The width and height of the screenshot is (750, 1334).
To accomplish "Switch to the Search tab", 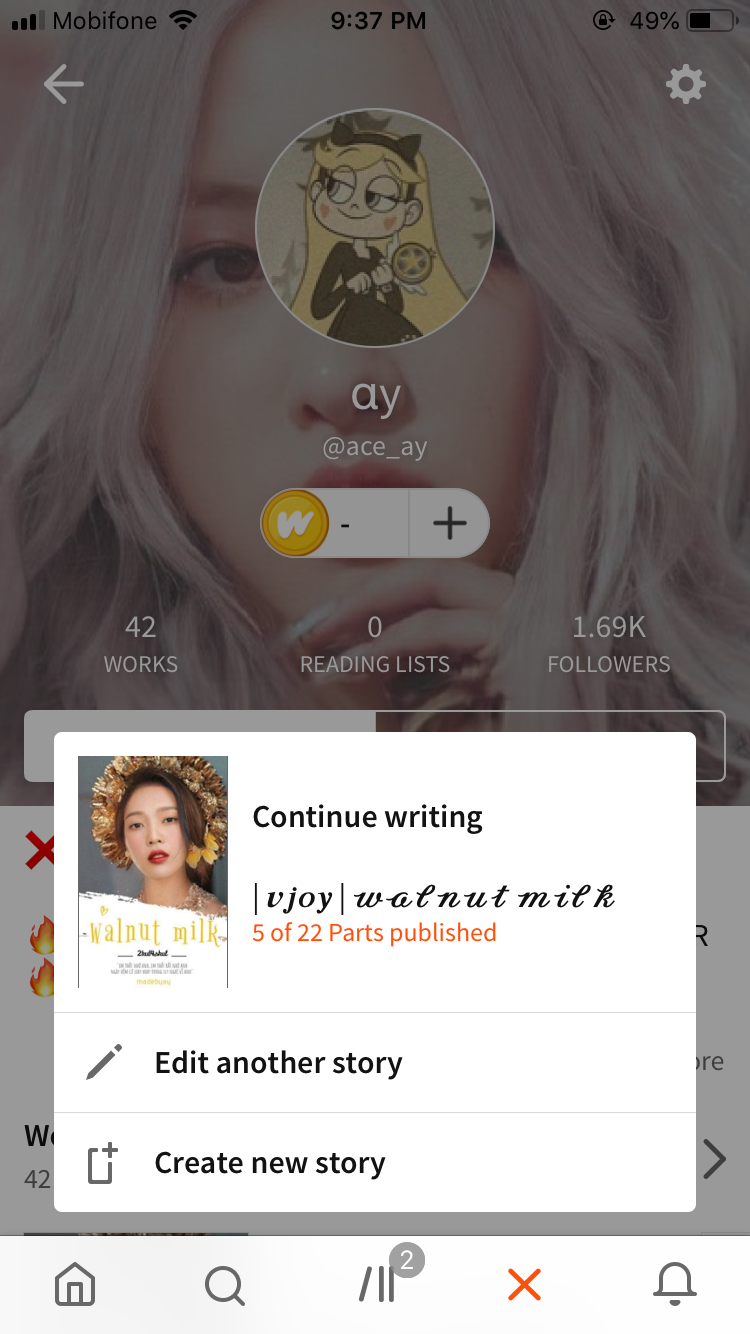I will 224,1285.
